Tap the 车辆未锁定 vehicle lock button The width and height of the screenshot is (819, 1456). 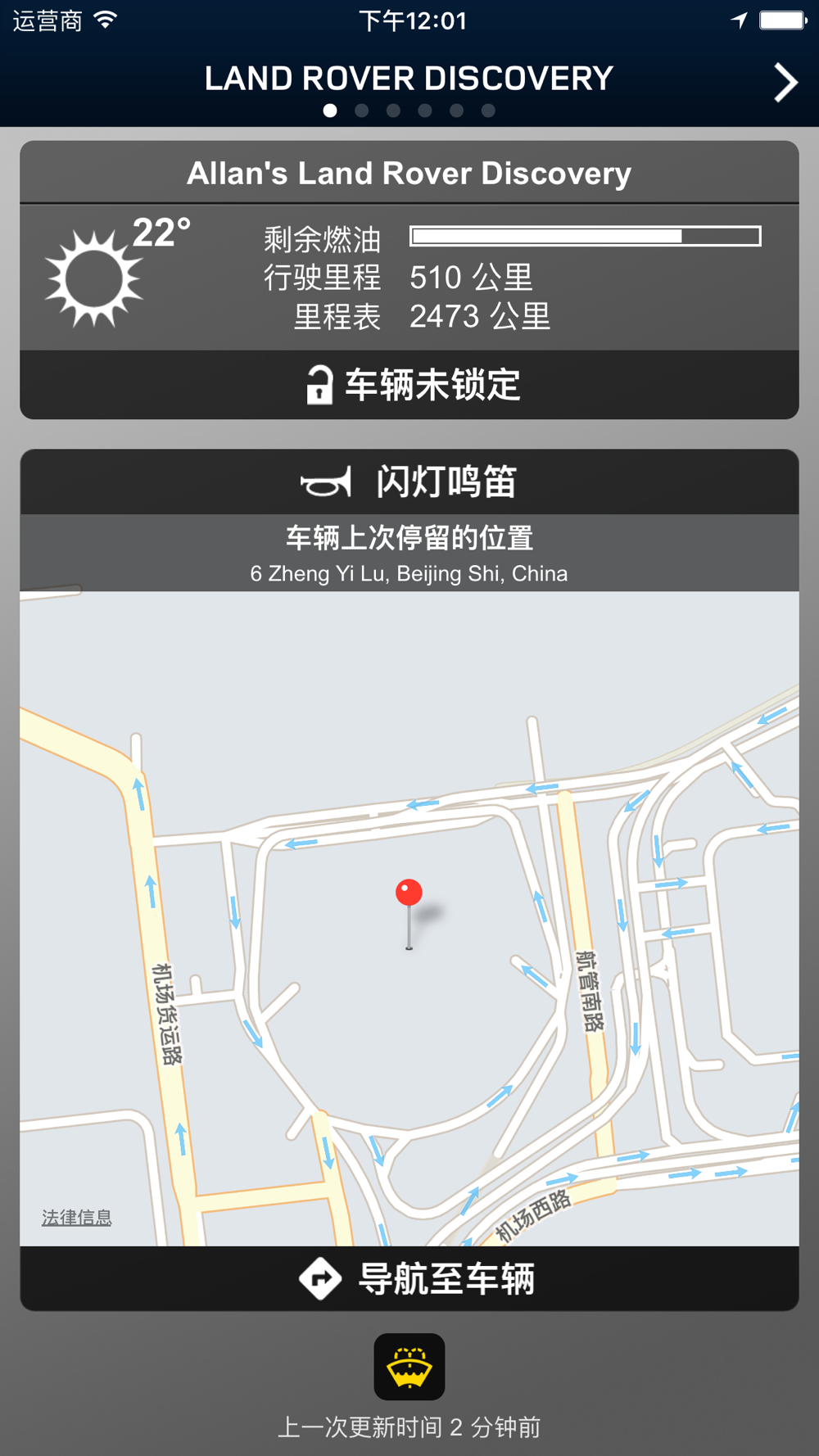click(x=409, y=385)
